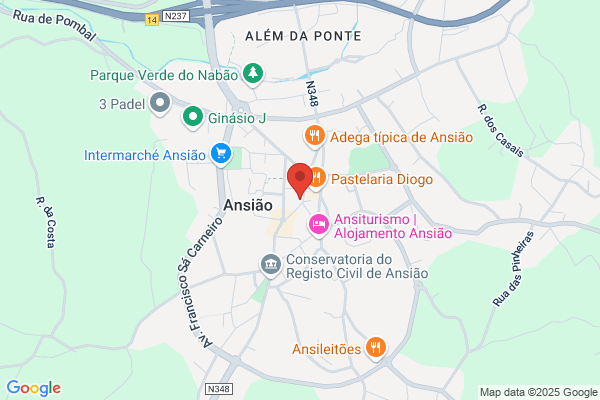The height and width of the screenshot is (400, 600).
Task: Open Adega típica de Ansião restaurant marker
Action: (315, 137)
